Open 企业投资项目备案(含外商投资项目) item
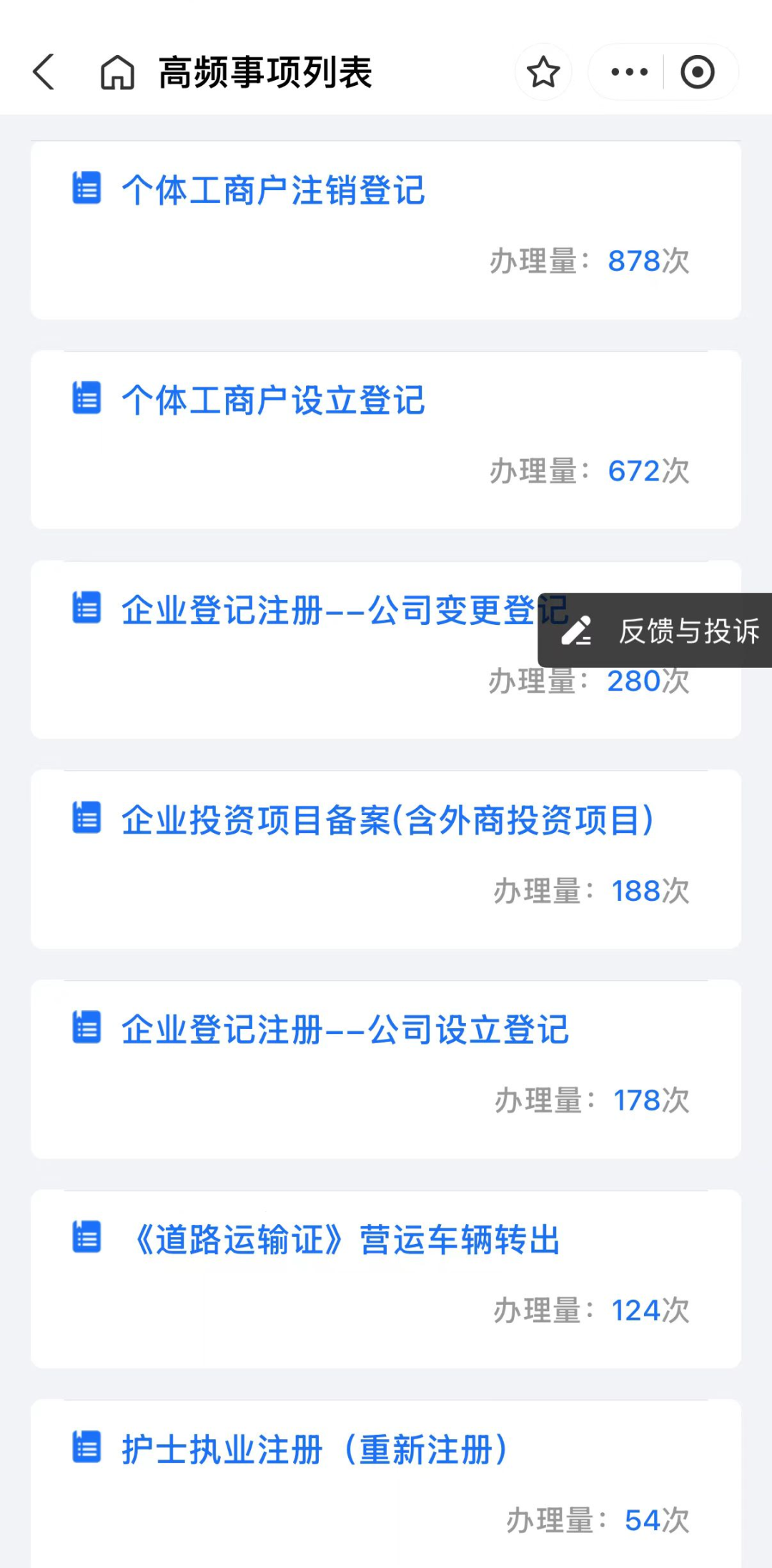Screen dimensions: 772x1568 386,859
